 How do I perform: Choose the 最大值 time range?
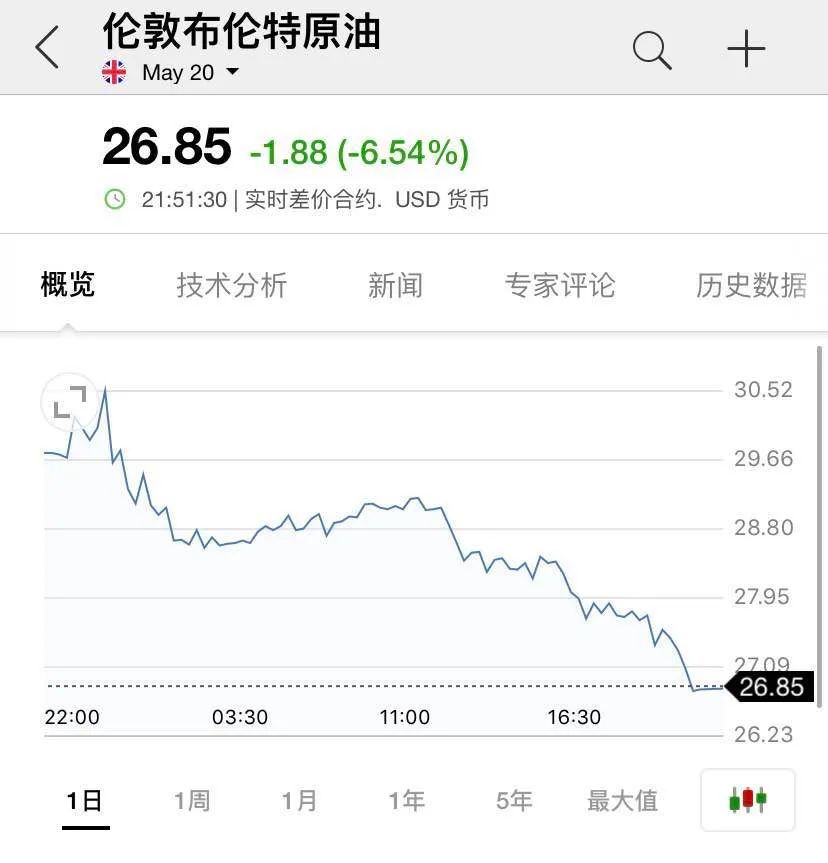tap(622, 801)
